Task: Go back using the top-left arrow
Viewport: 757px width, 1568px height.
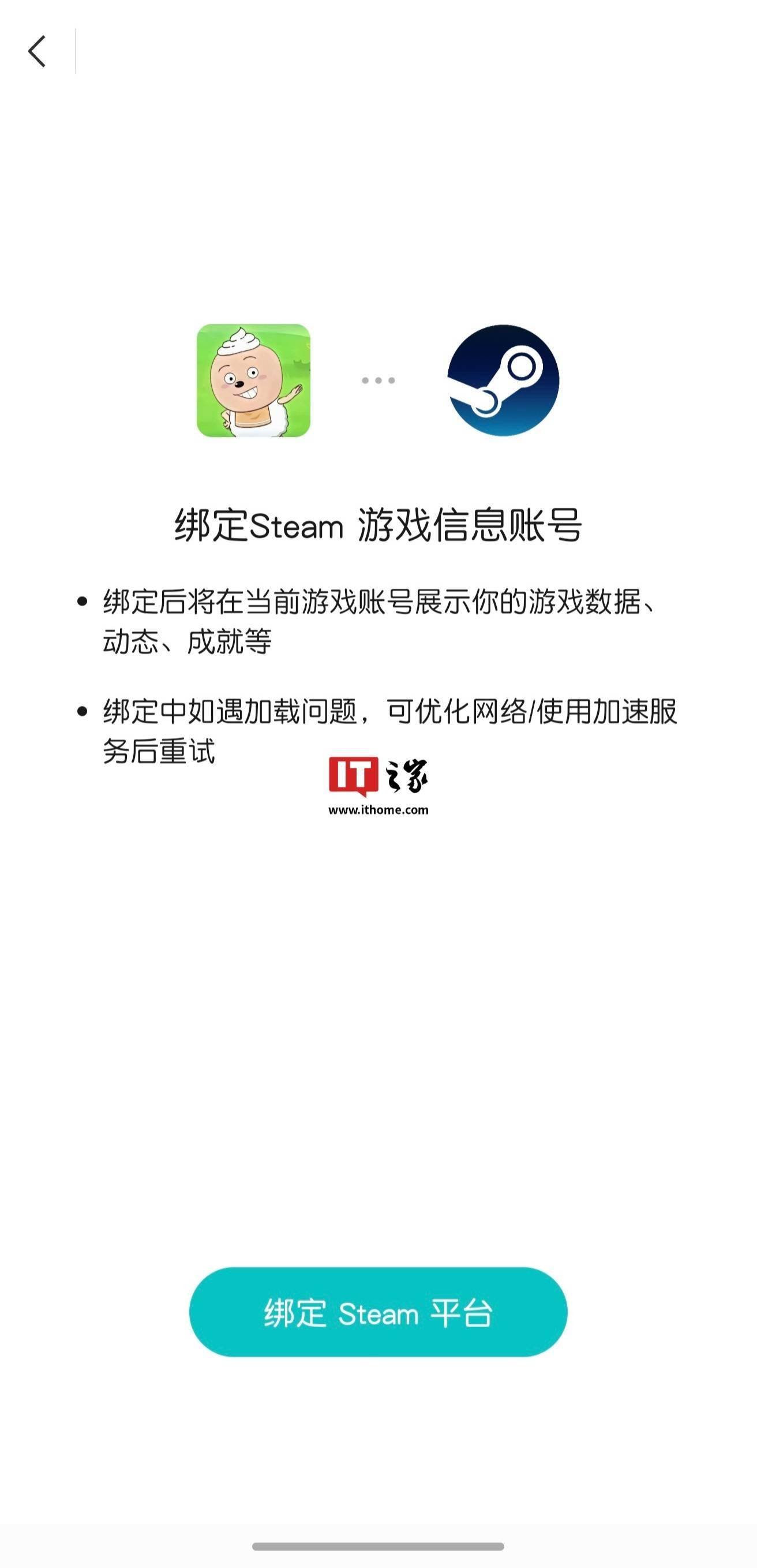Action: (x=37, y=51)
